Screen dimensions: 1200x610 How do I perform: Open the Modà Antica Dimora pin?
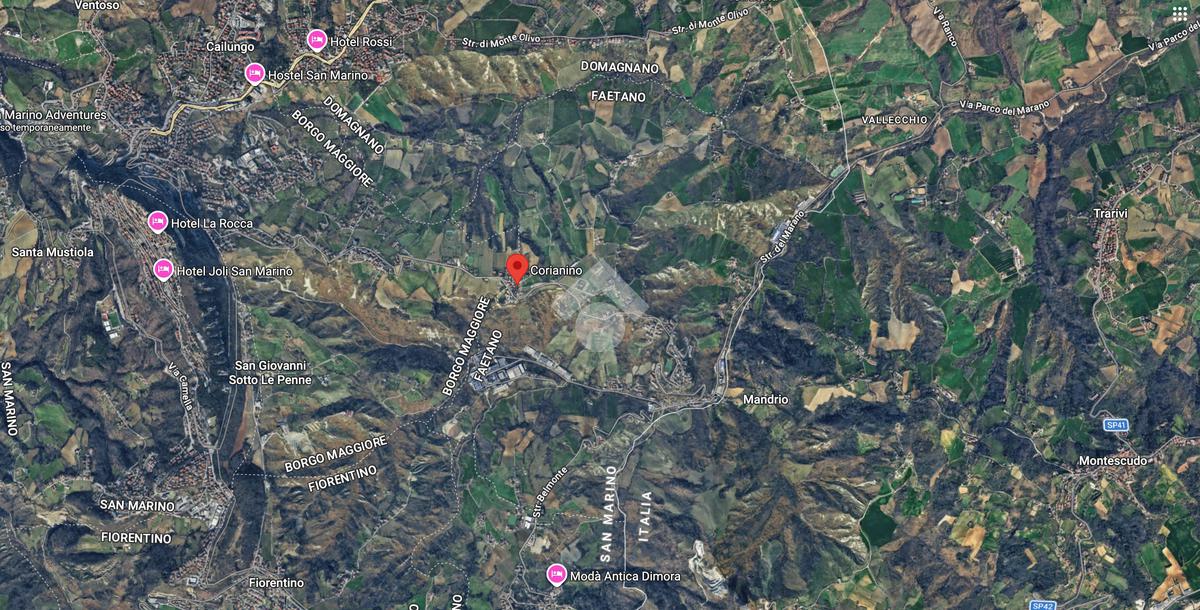[557, 575]
